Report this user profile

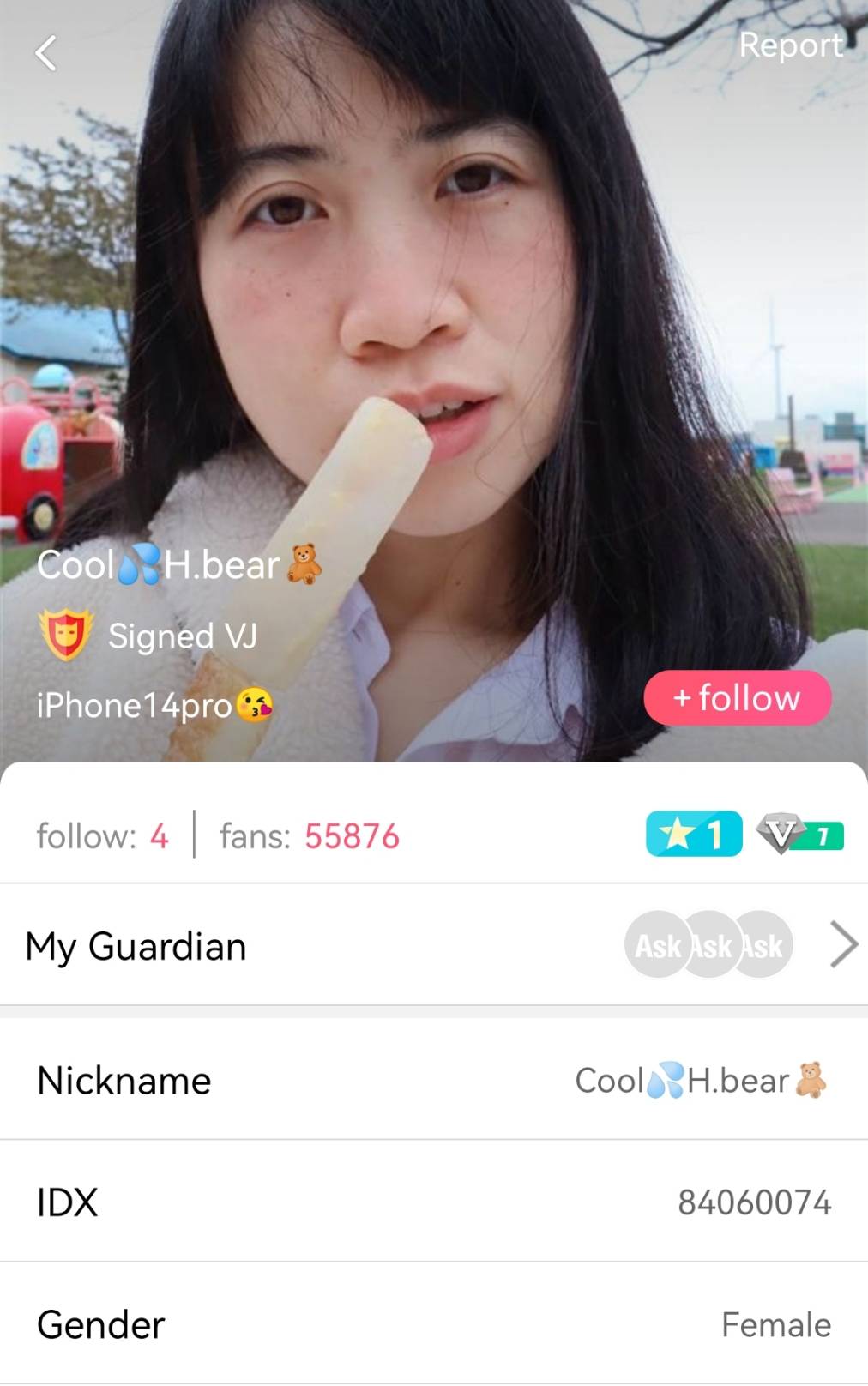(790, 45)
